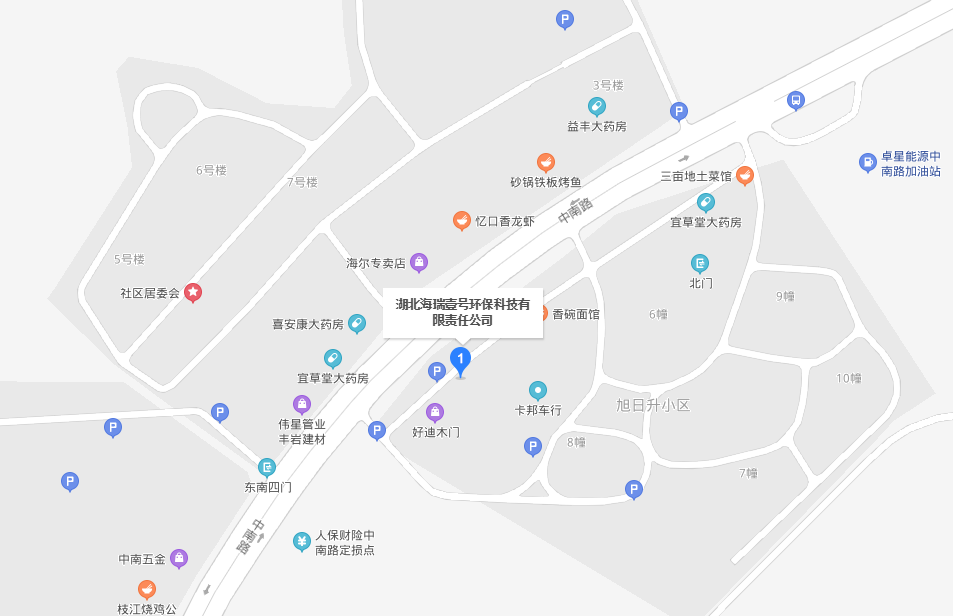
Task: Select the 卓星能源中南路加油站 gas station marker
Action: [x=868, y=162]
